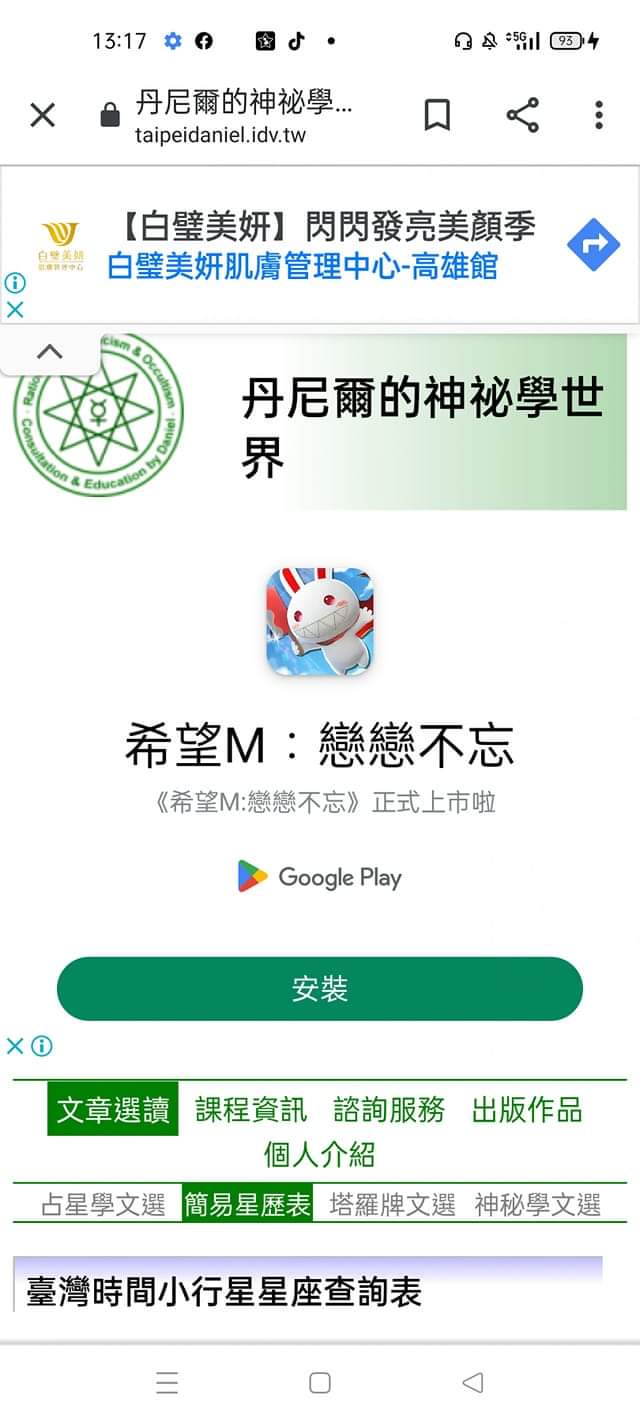Go to 文章選讀 section
Image resolution: width=640 pixels, height=1422 pixels.
coord(113,1110)
